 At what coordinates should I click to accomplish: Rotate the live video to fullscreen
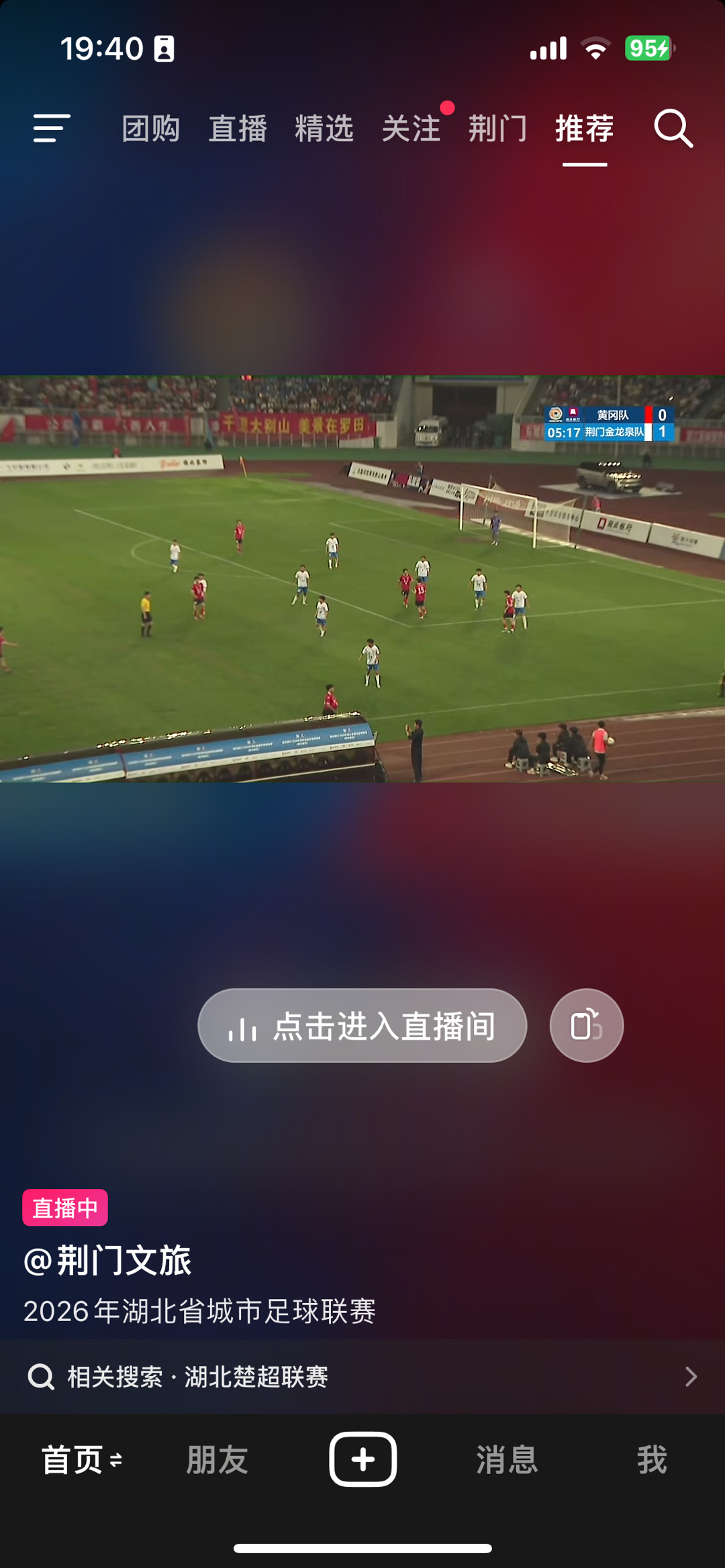coord(586,1025)
